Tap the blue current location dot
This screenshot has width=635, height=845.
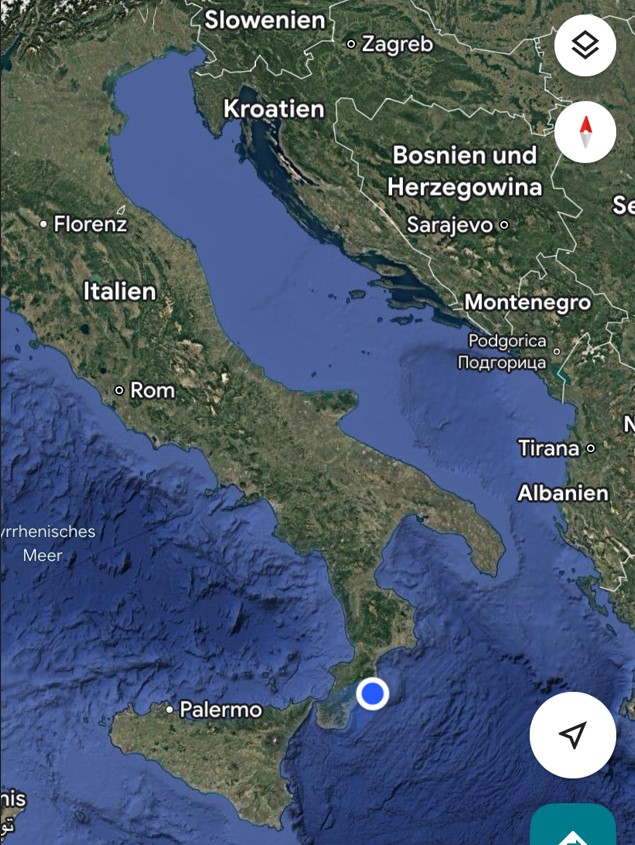[x=373, y=693]
